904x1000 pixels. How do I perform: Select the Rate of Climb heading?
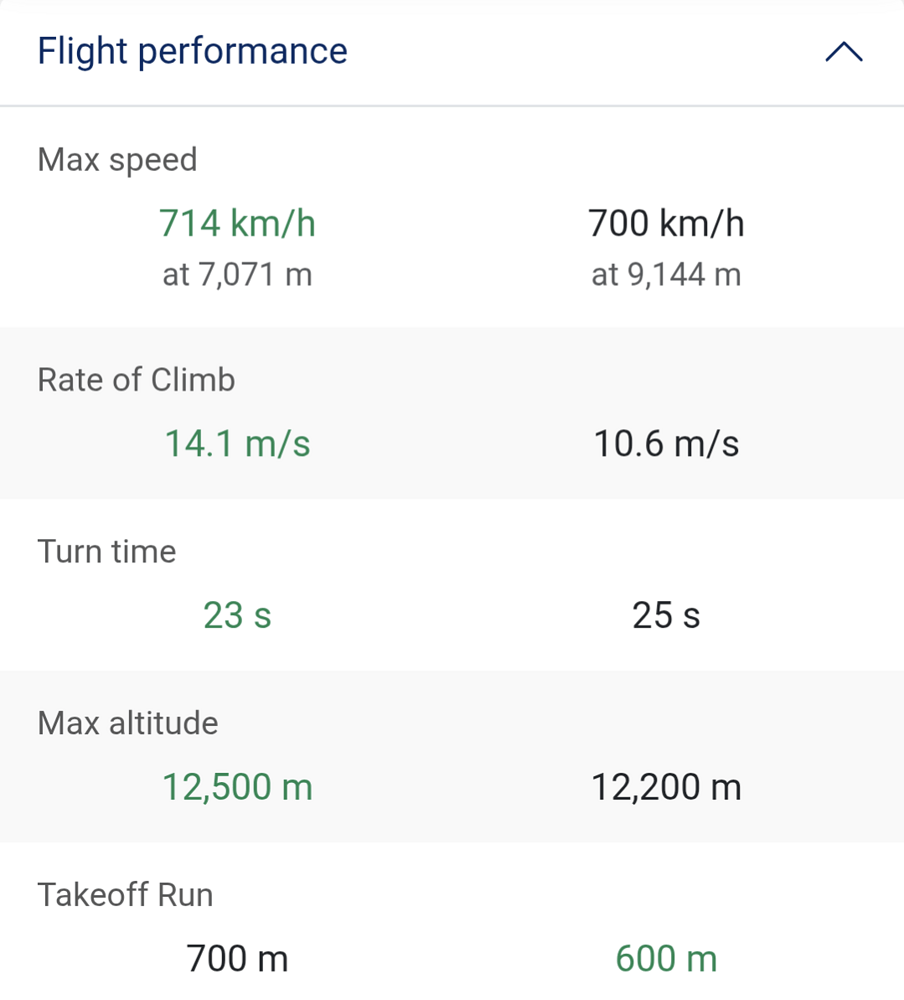click(x=136, y=380)
